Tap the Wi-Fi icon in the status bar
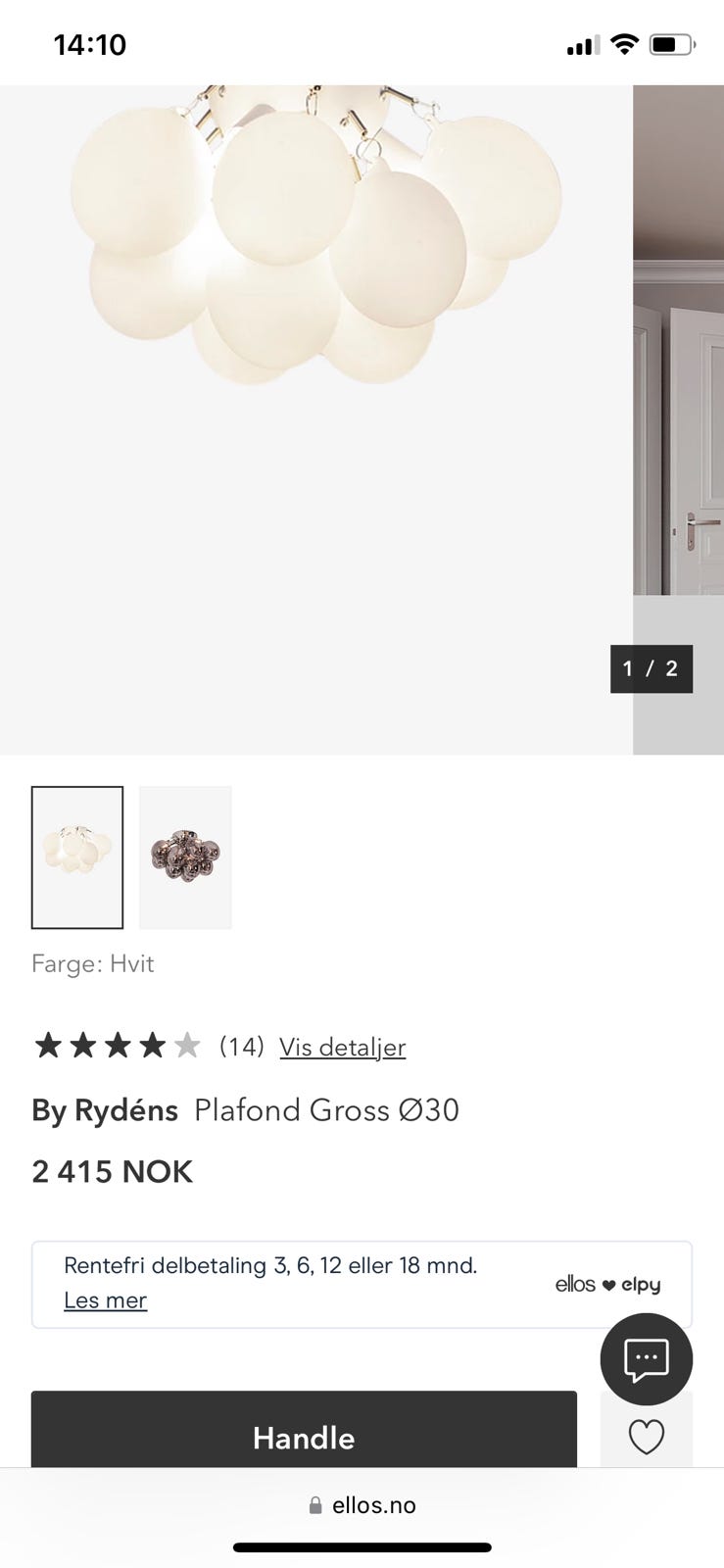This screenshot has width=724, height=1568. click(624, 43)
